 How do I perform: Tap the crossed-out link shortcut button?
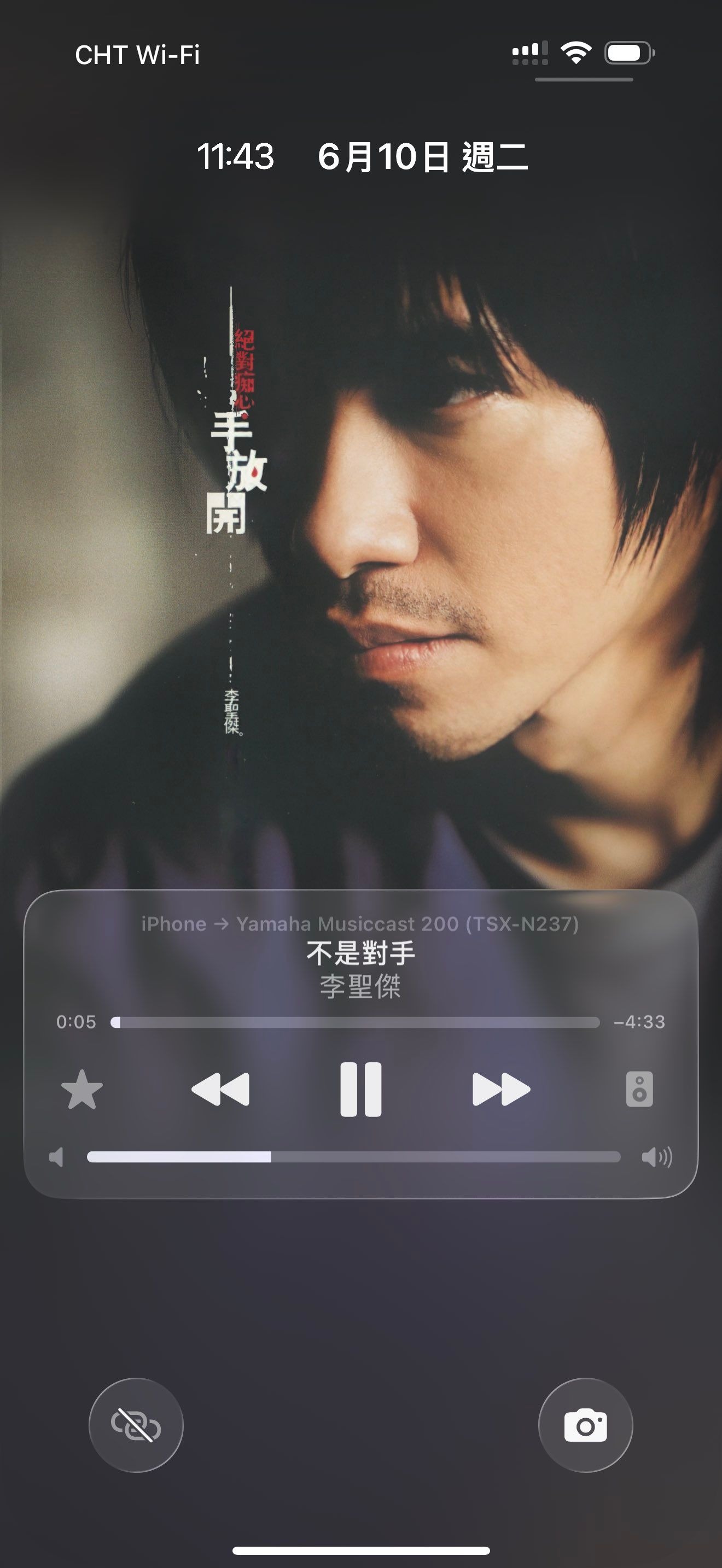pyautogui.click(x=136, y=1425)
